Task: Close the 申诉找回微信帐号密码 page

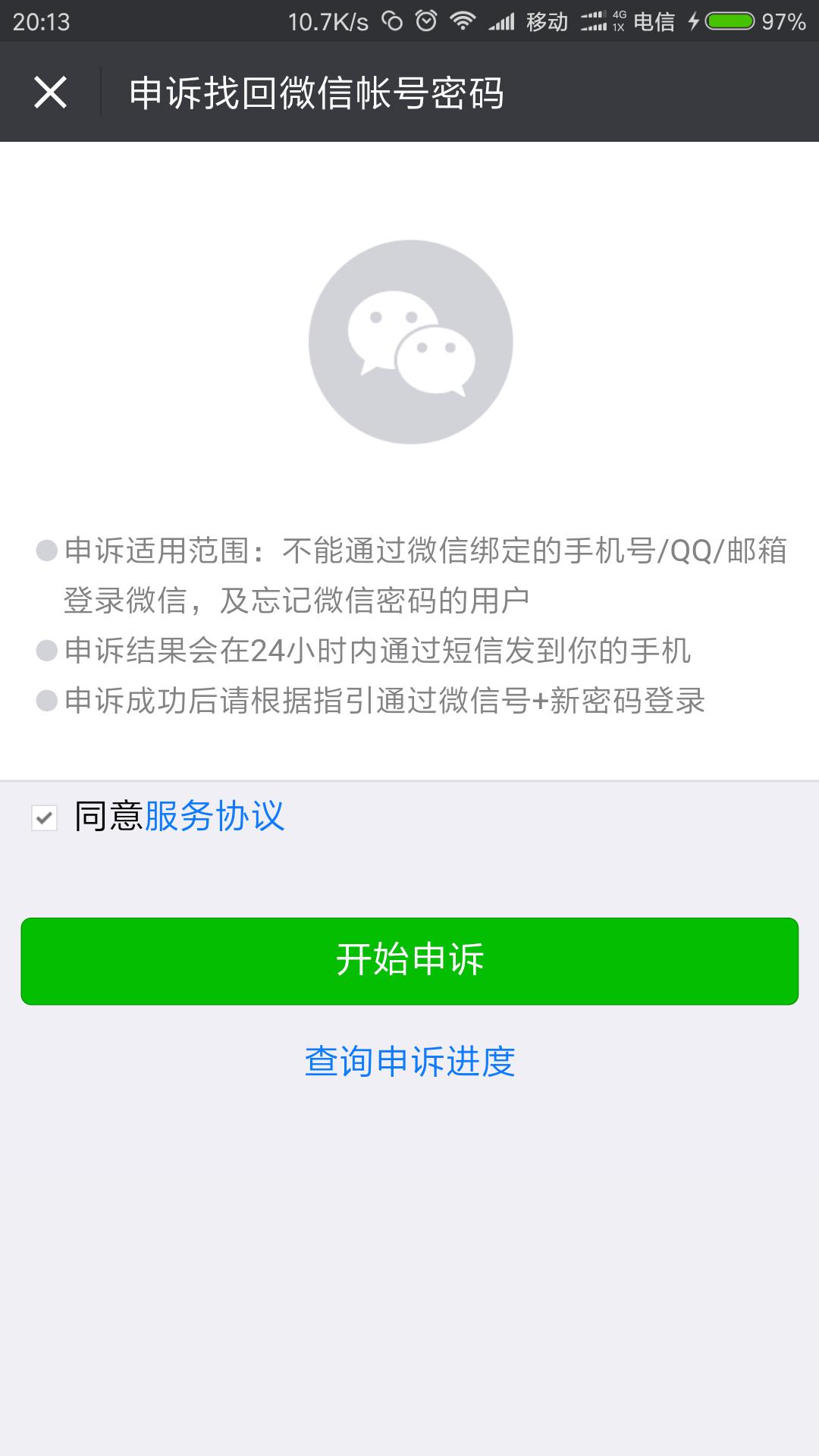Action: [50, 92]
